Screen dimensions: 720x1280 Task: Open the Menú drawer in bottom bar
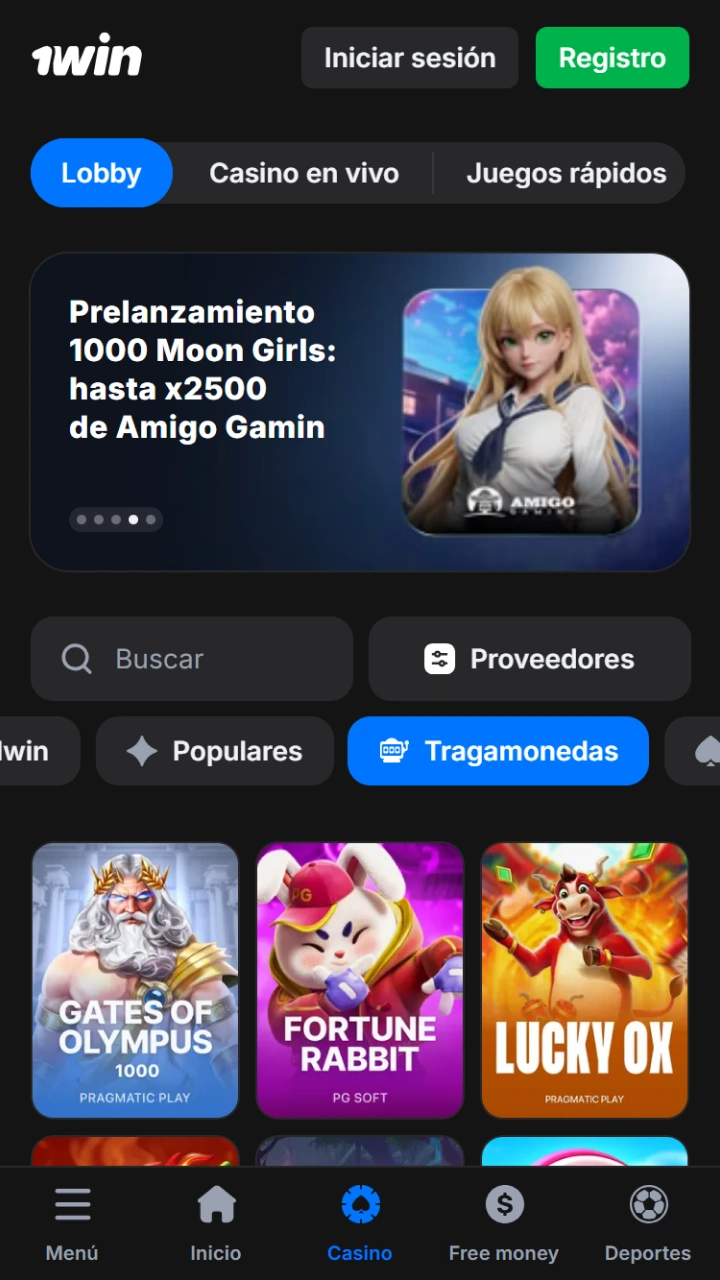72,1224
